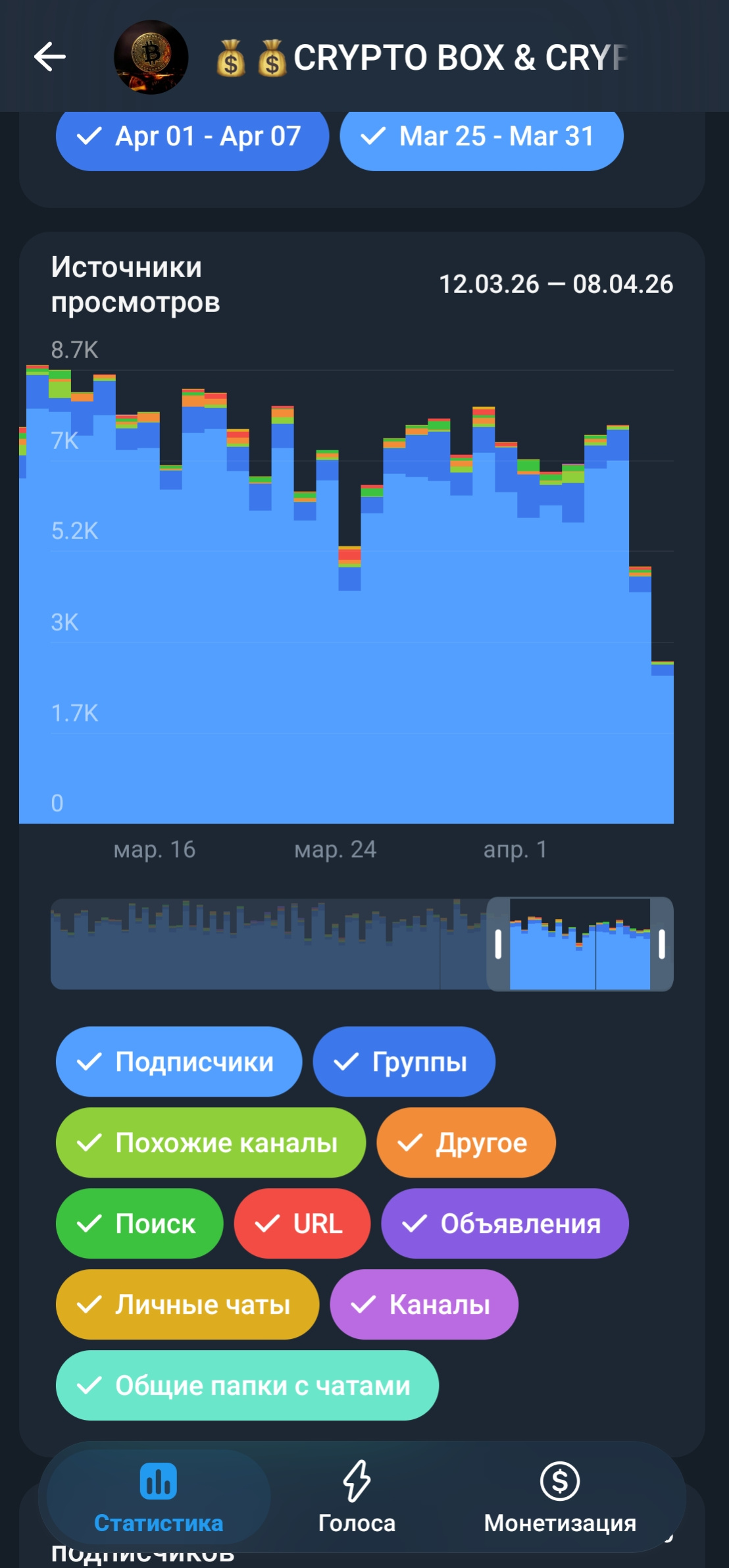Viewport: 729px width, 1568px height.
Task: Go back using the arrow icon
Action: pos(50,57)
